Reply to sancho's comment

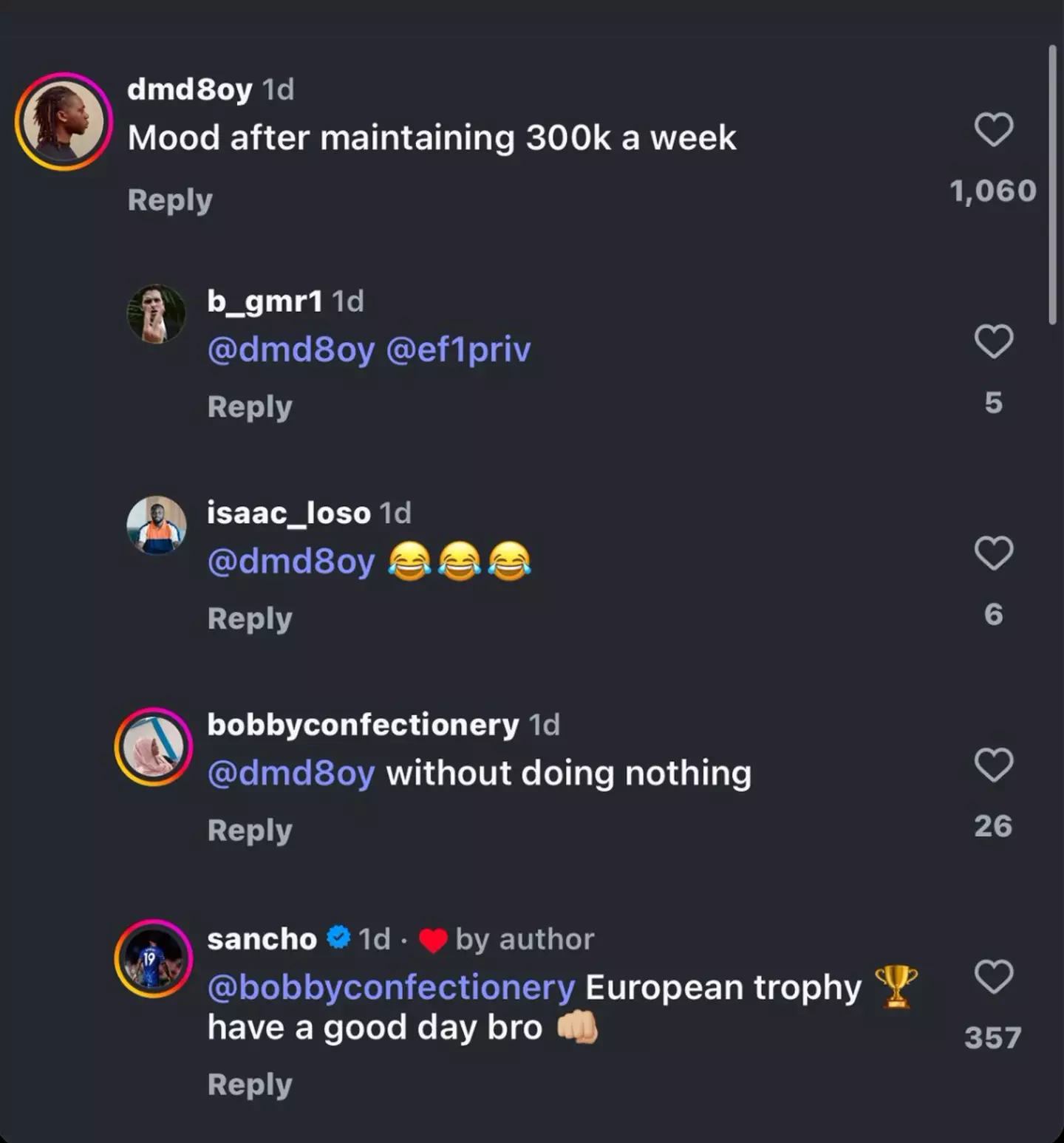click(250, 1085)
